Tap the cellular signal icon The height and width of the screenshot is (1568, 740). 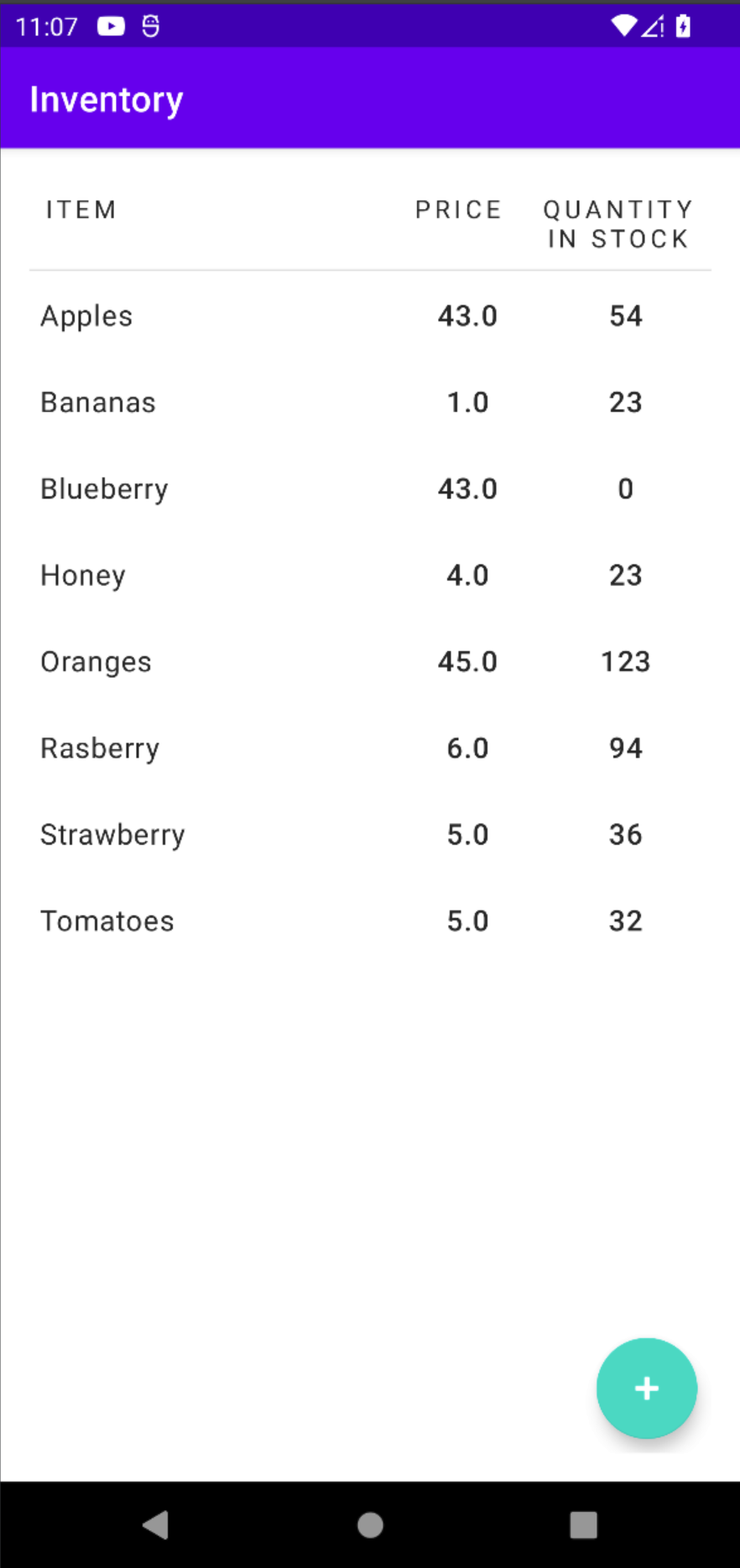click(x=654, y=26)
